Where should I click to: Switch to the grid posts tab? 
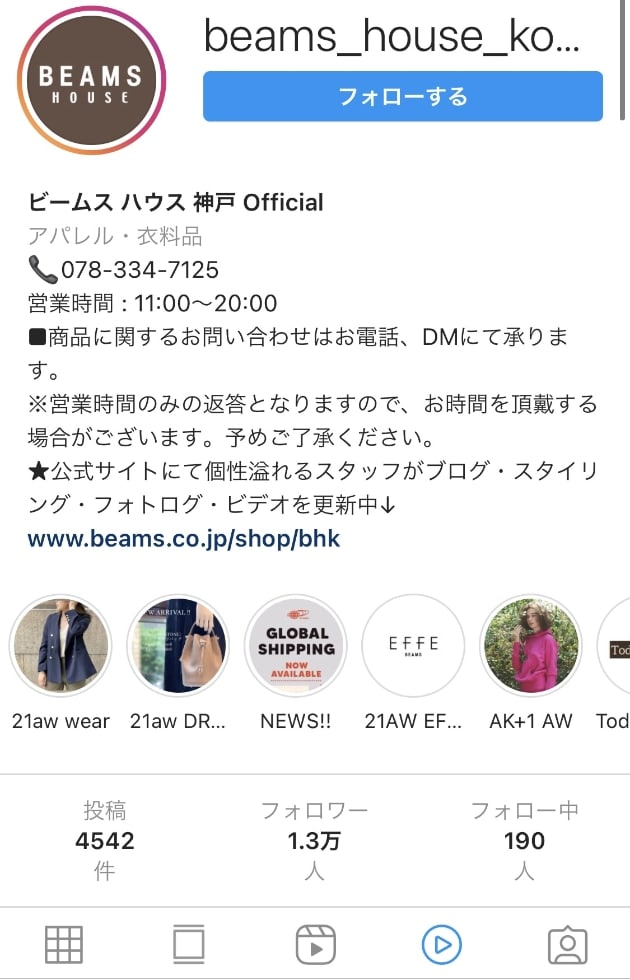[x=64, y=944]
